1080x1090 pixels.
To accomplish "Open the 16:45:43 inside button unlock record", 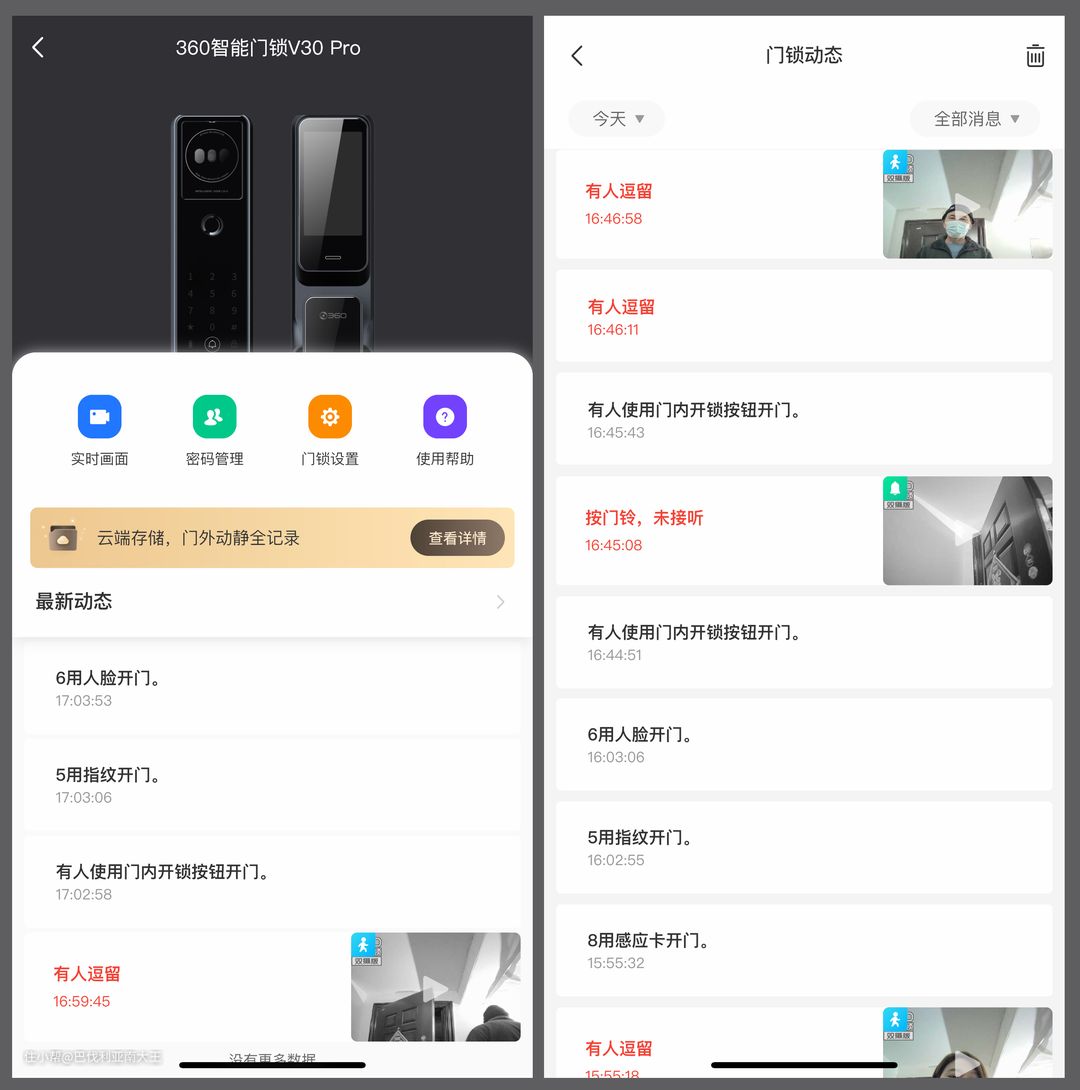I will click(804, 419).
